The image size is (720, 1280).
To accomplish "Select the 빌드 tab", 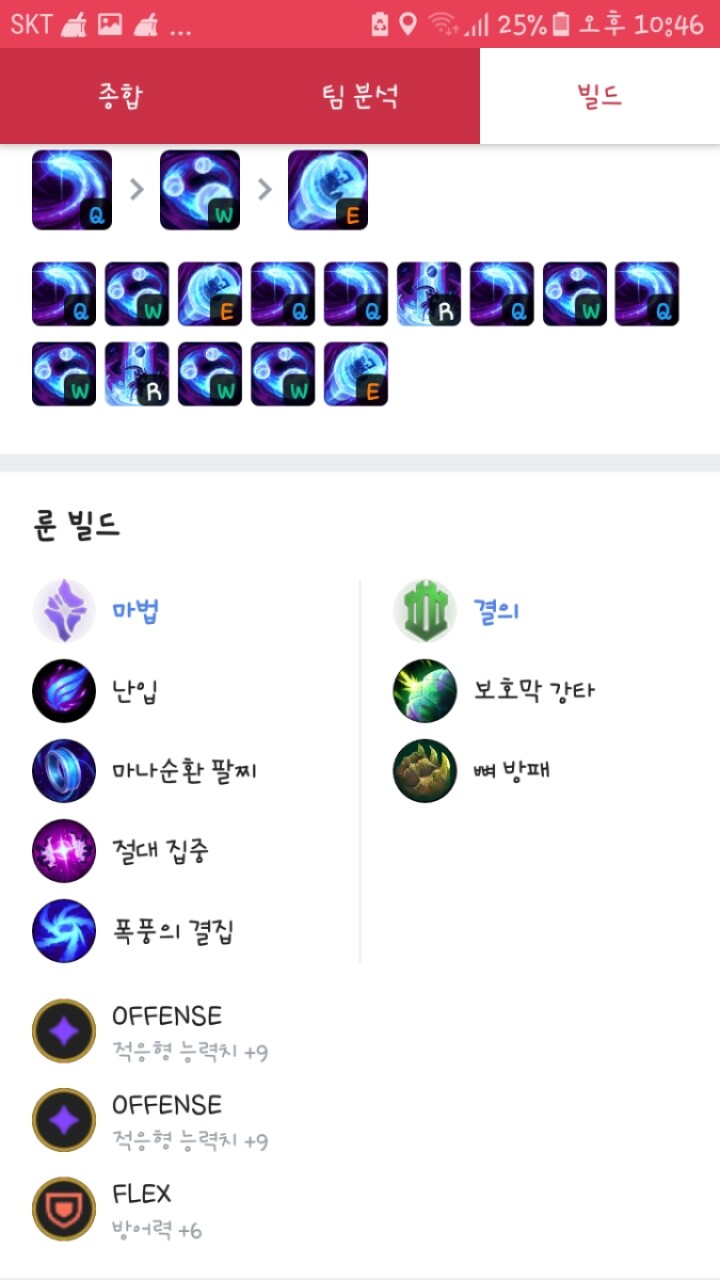I will [x=600, y=96].
